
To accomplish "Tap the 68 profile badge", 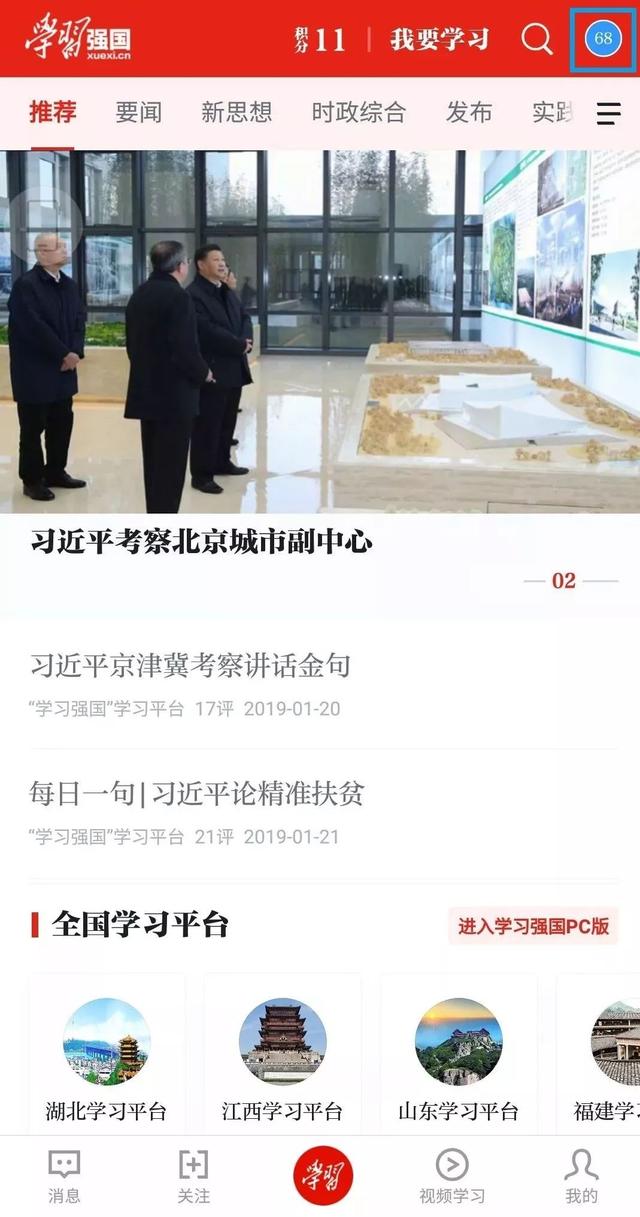I will (x=603, y=39).
